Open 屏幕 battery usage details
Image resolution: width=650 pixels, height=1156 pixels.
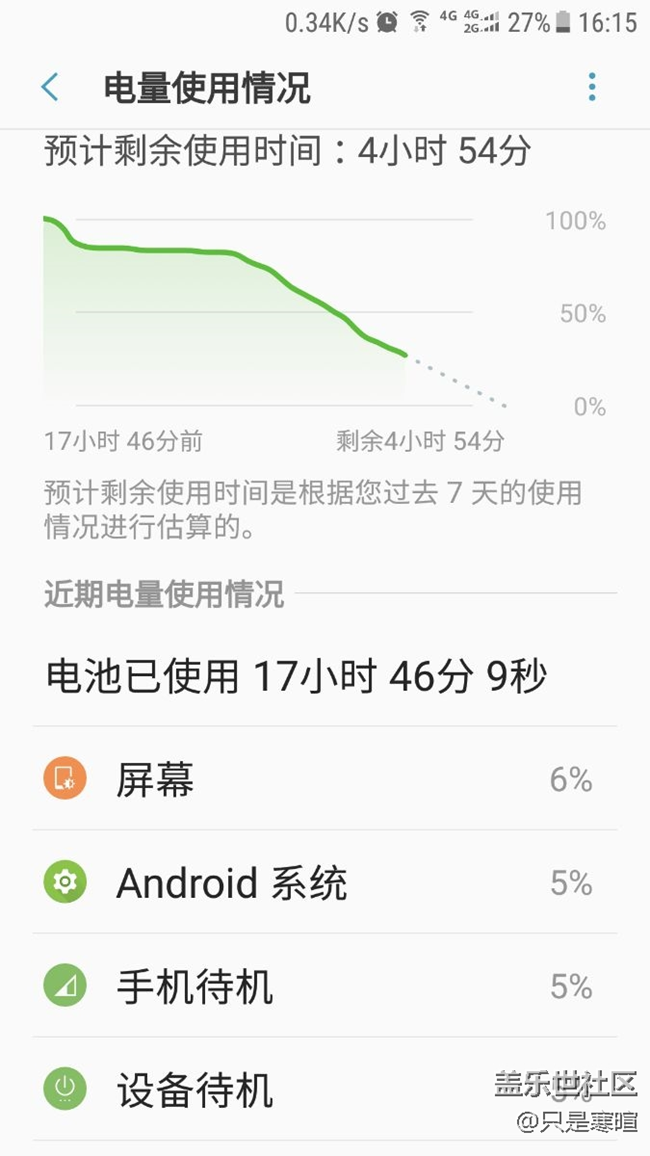324,779
